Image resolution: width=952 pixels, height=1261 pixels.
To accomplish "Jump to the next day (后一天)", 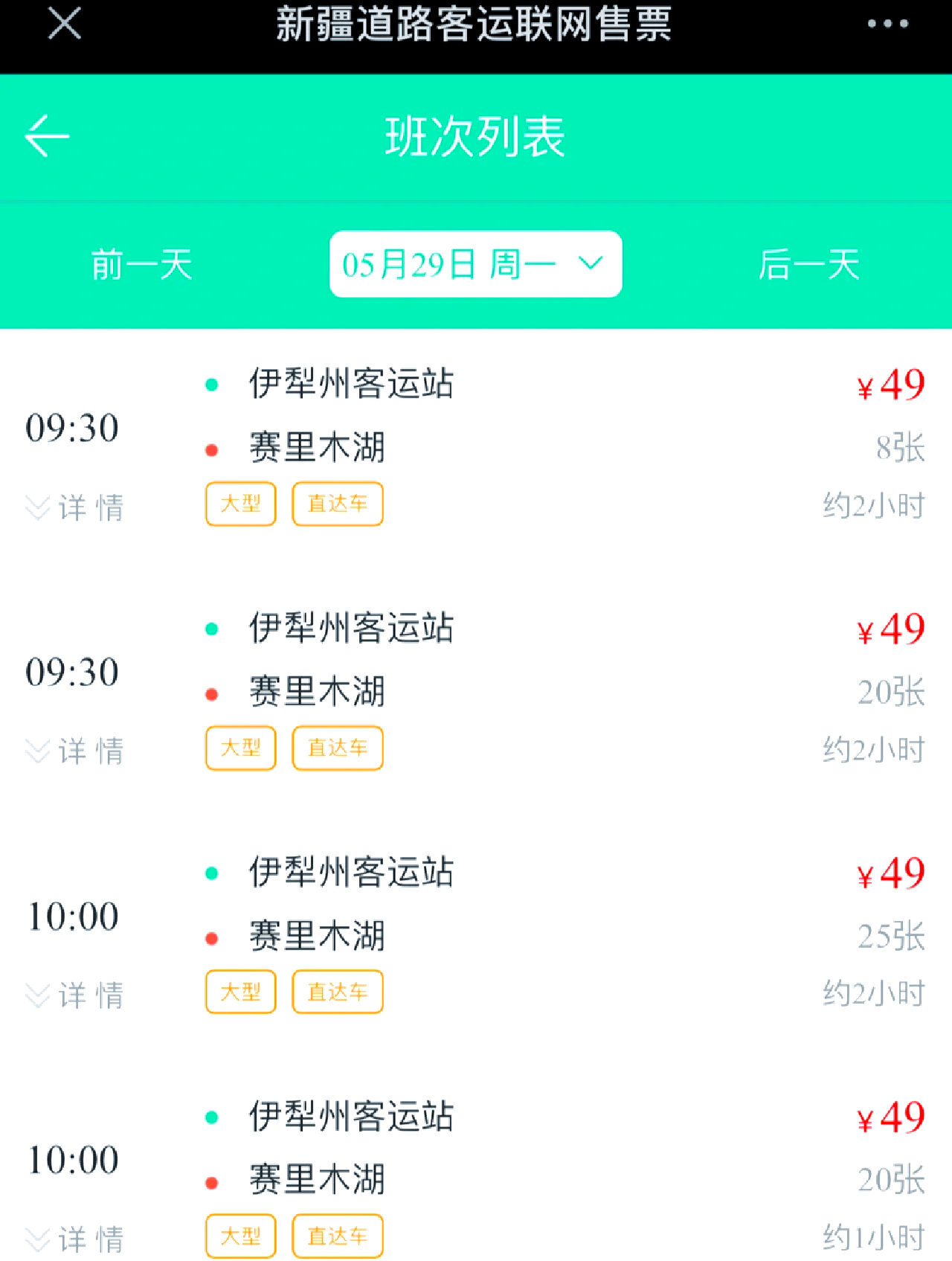I will click(x=808, y=265).
